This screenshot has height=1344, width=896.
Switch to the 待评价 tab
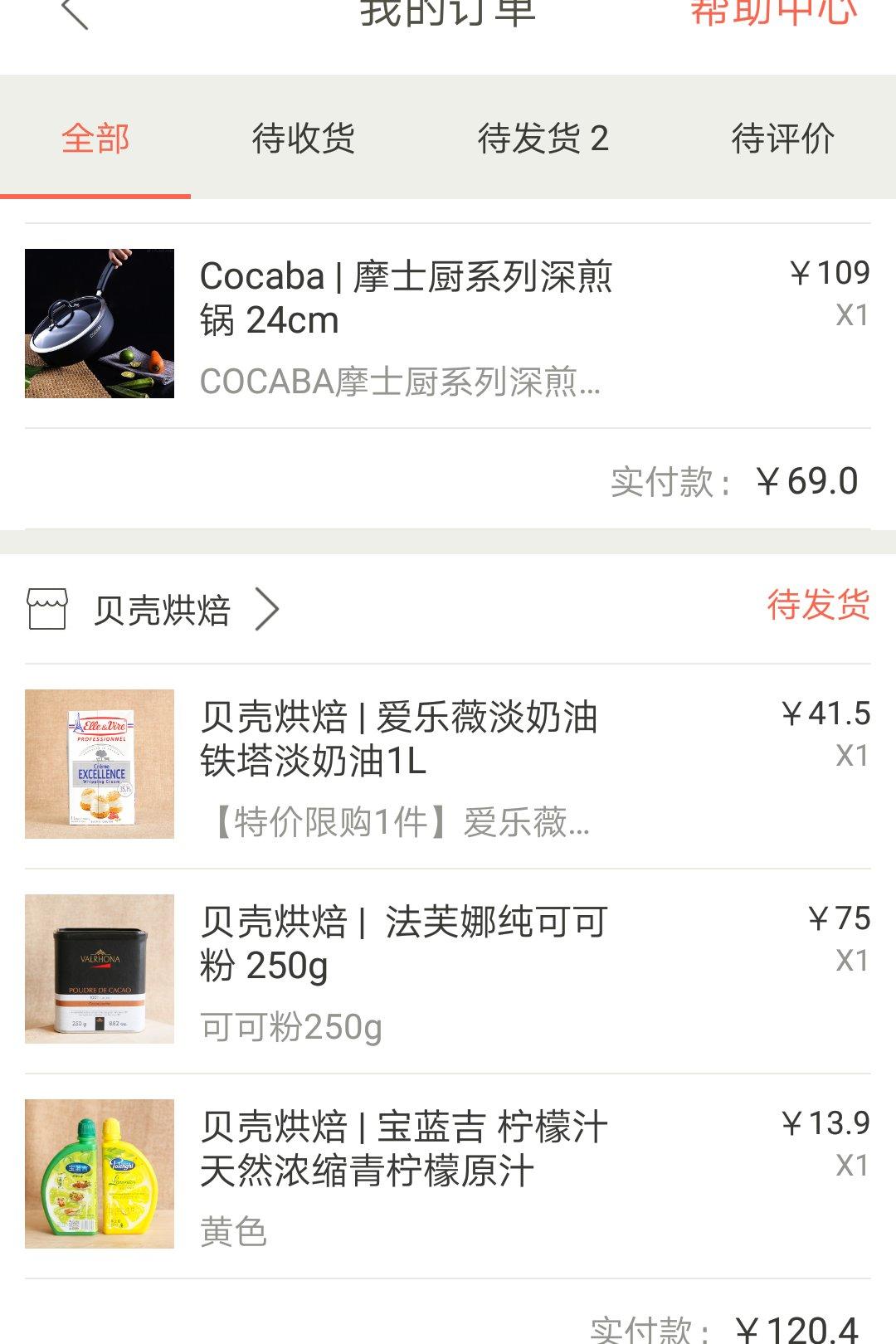coord(782,138)
